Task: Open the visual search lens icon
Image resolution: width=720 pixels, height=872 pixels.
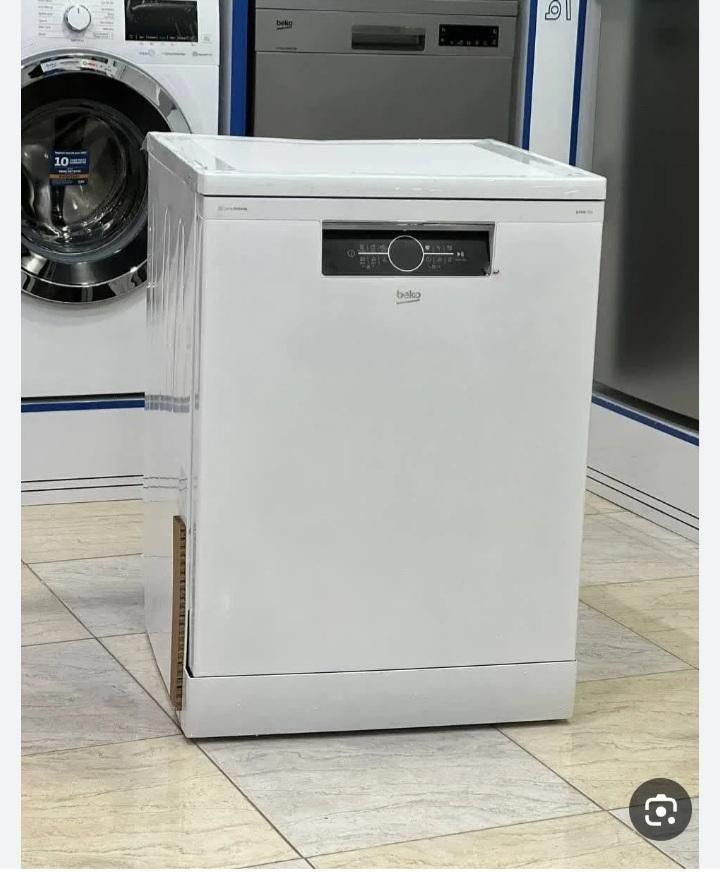Action: tap(660, 809)
